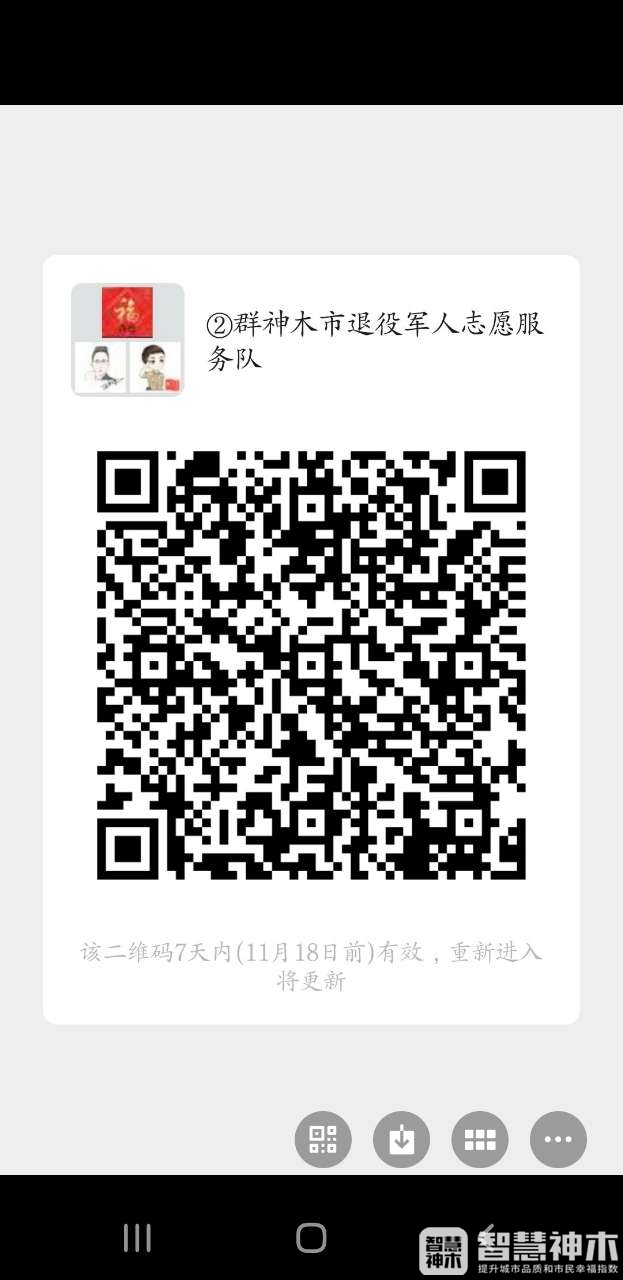Tap the system home button

[311, 1238]
